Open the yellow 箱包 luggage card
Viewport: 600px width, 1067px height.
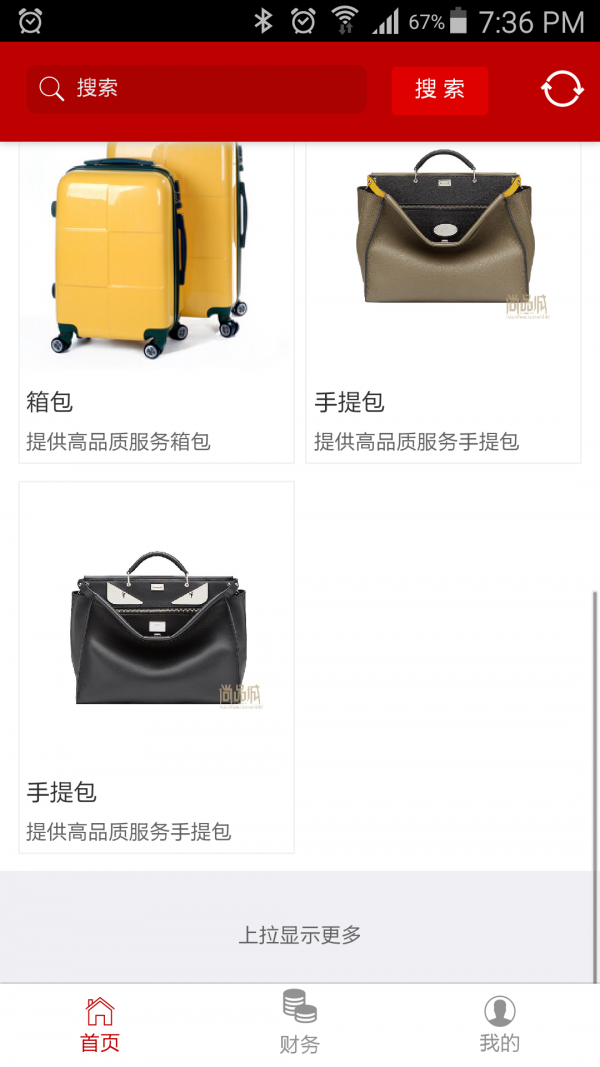[x=156, y=300]
